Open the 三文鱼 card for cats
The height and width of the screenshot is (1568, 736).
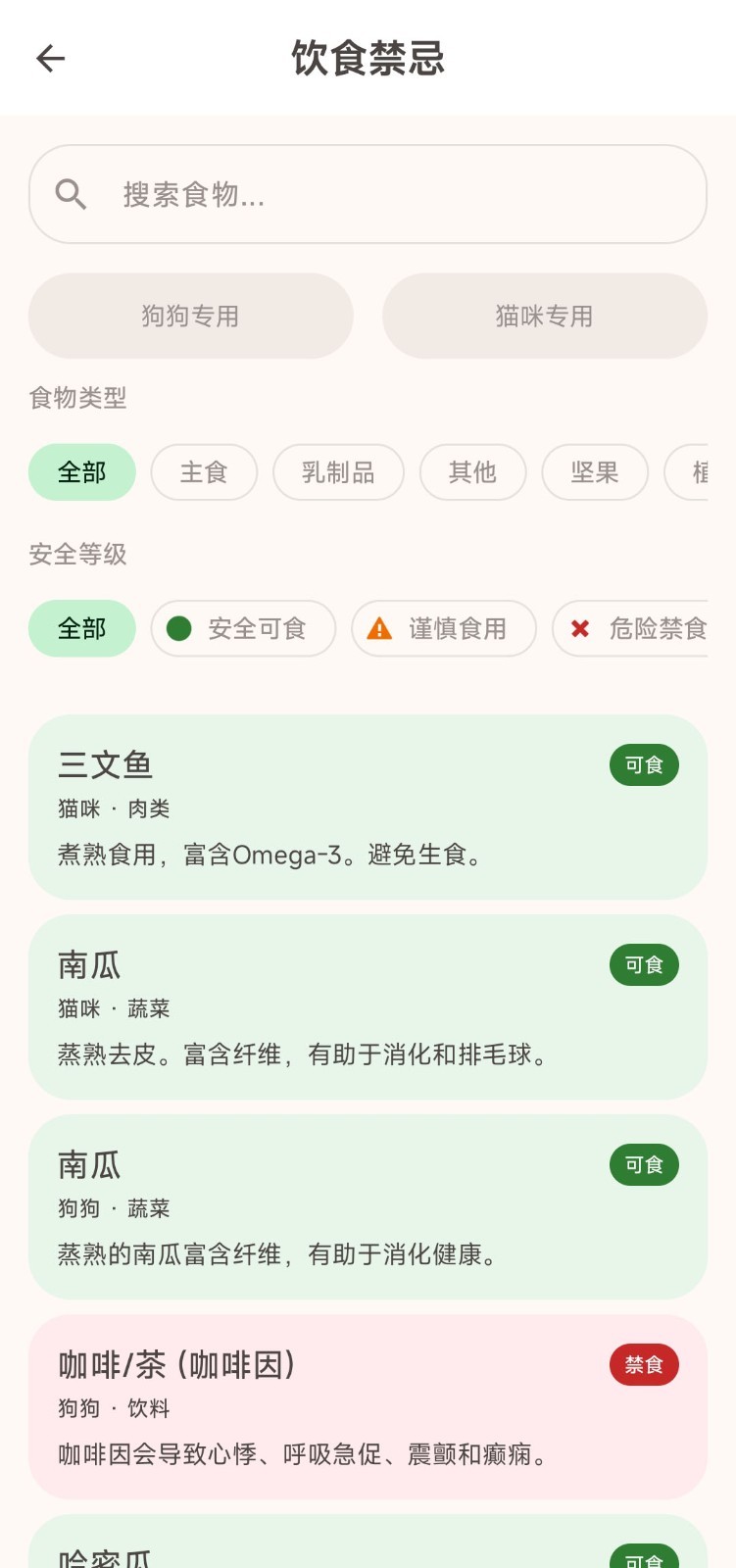[x=368, y=808]
